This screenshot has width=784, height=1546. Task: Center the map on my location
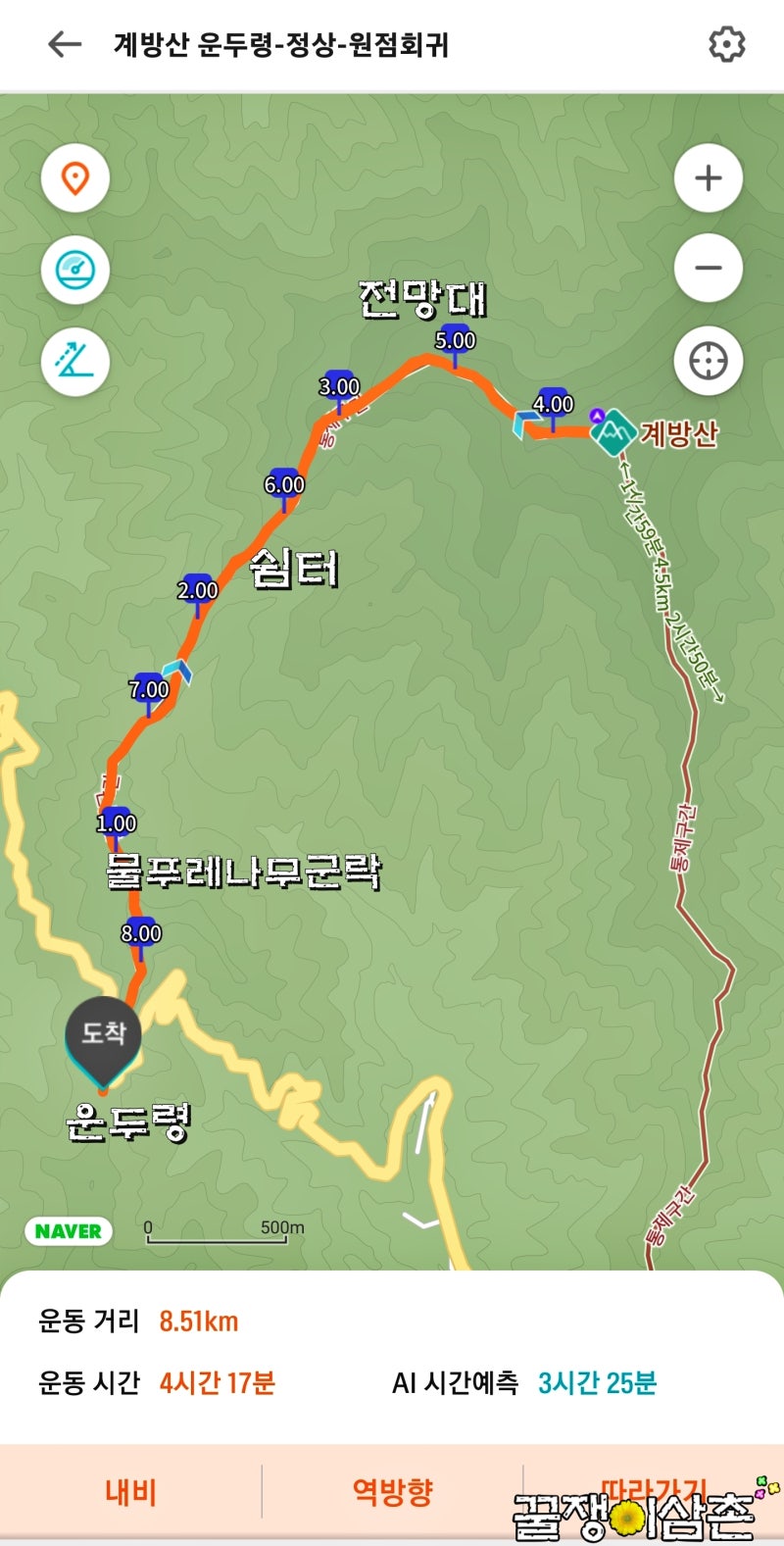click(708, 361)
